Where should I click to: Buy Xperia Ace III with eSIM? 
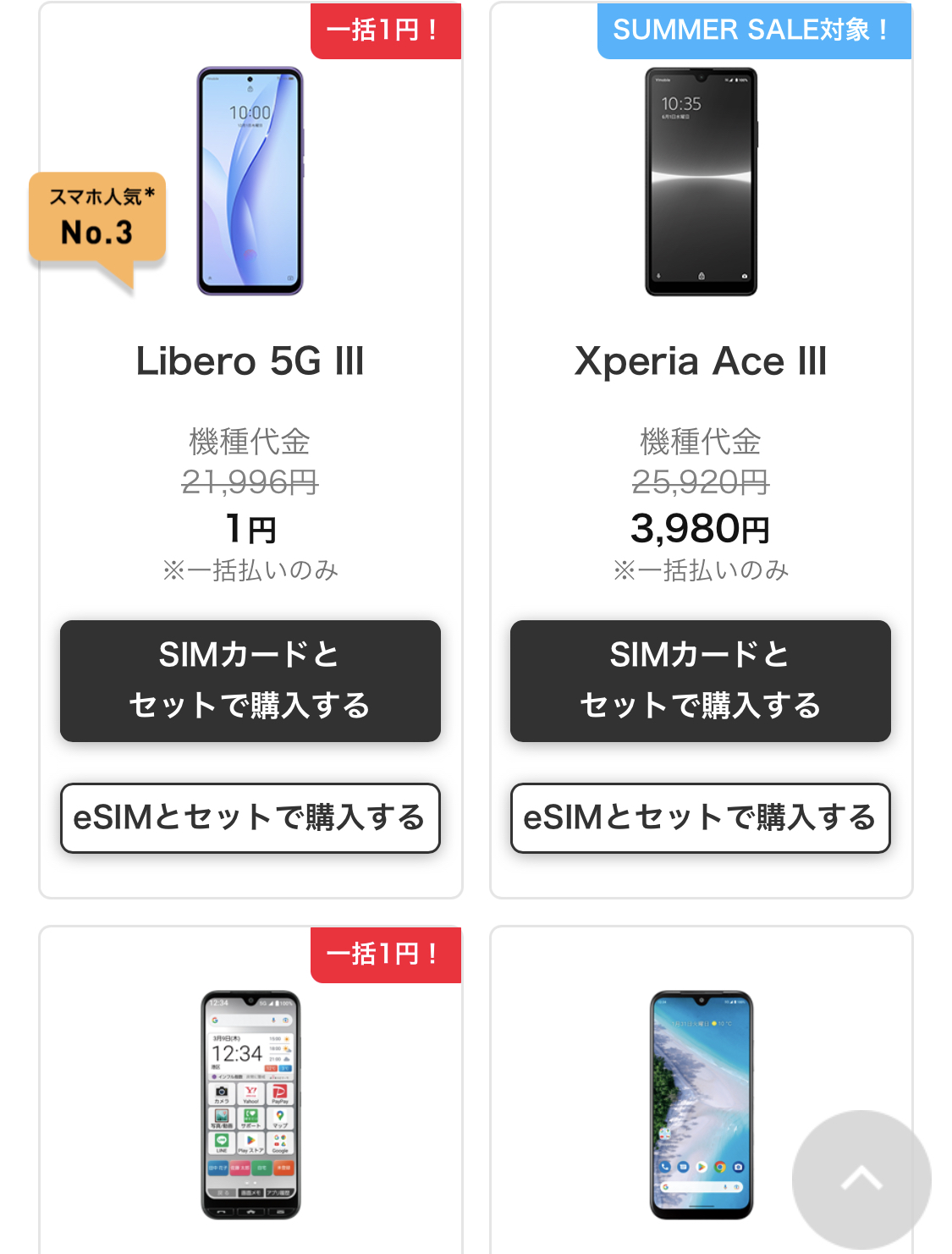(x=700, y=817)
